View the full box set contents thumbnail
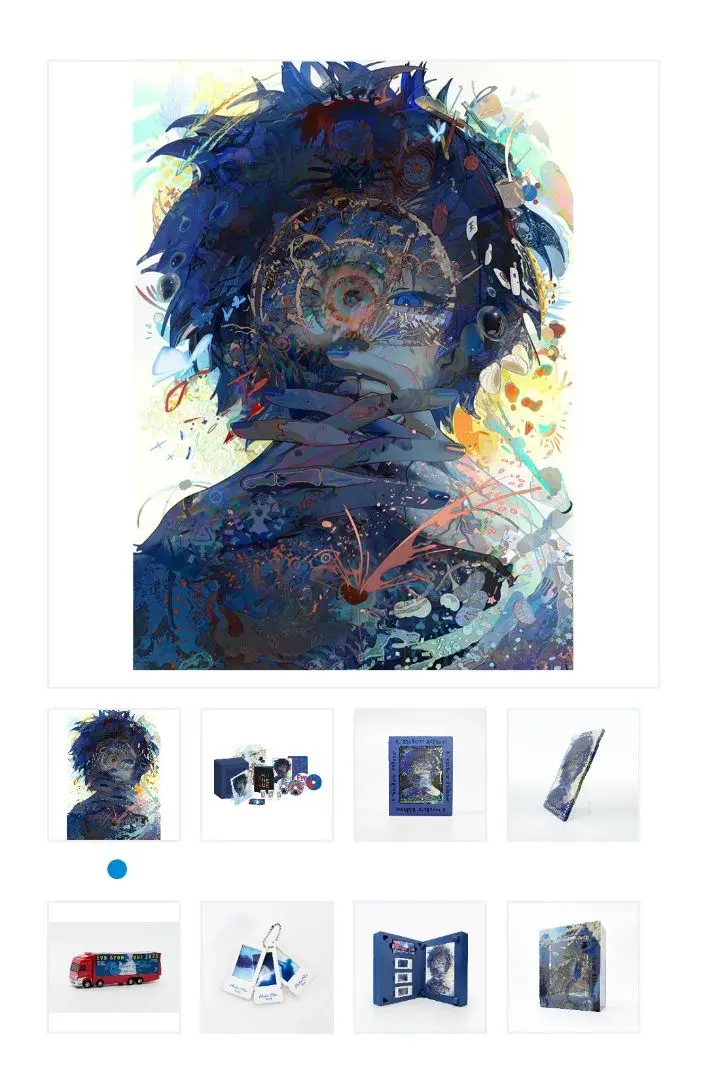The width and height of the screenshot is (707, 1080). (267, 775)
